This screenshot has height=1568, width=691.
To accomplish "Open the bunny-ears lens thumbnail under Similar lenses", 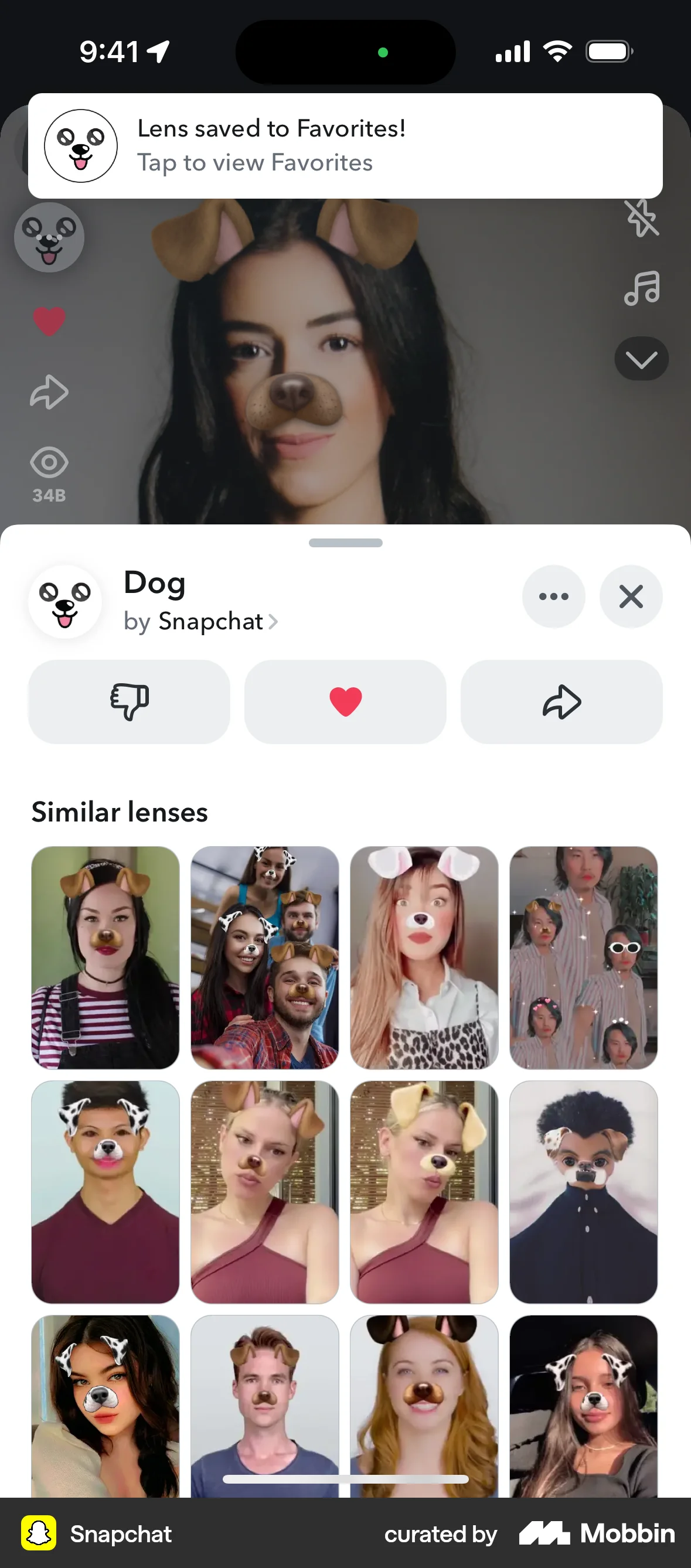I will tap(424, 956).
